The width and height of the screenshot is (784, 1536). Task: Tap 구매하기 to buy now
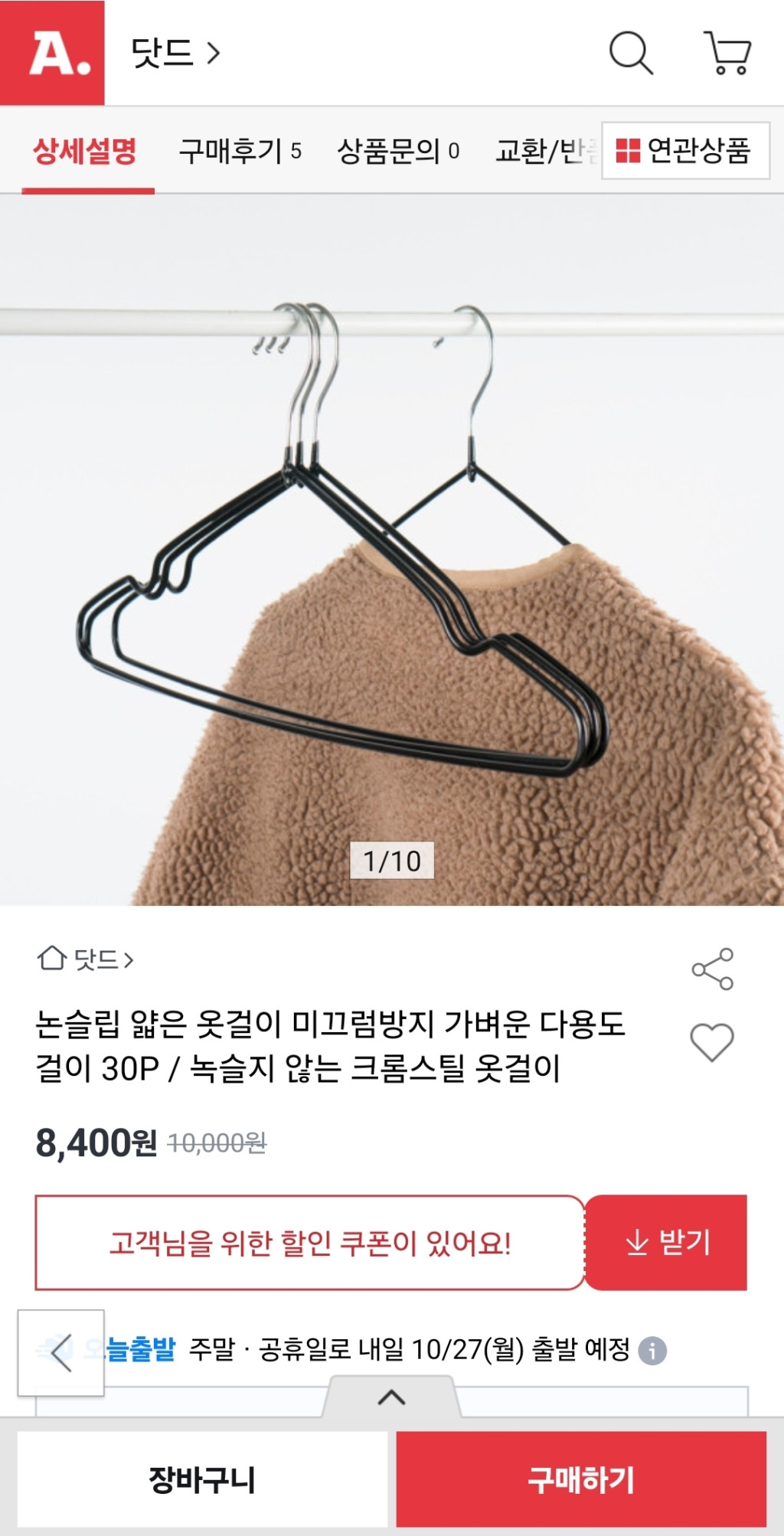pos(581,1479)
